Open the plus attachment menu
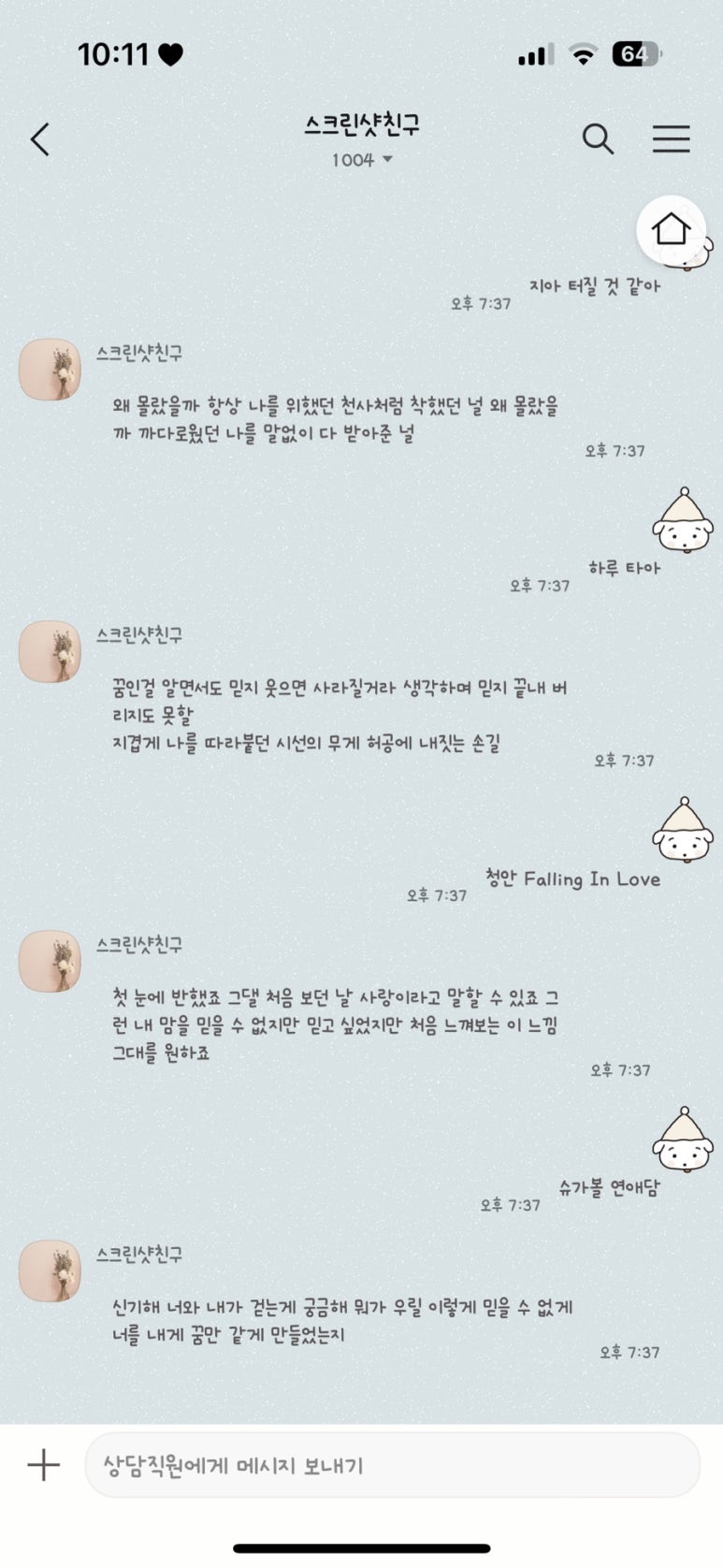The image size is (723, 1568). point(43,1464)
